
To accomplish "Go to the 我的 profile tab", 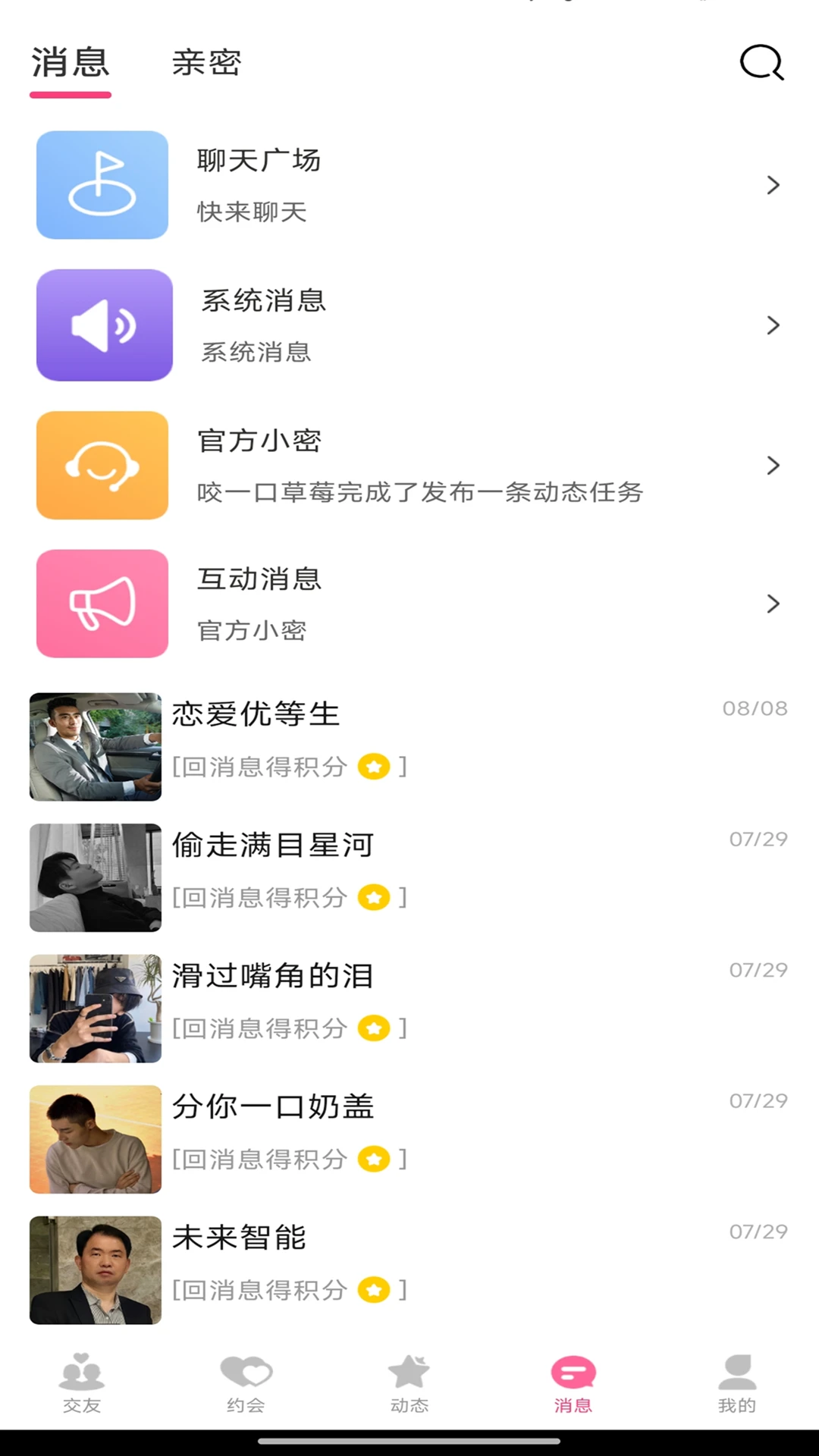I will click(737, 1383).
